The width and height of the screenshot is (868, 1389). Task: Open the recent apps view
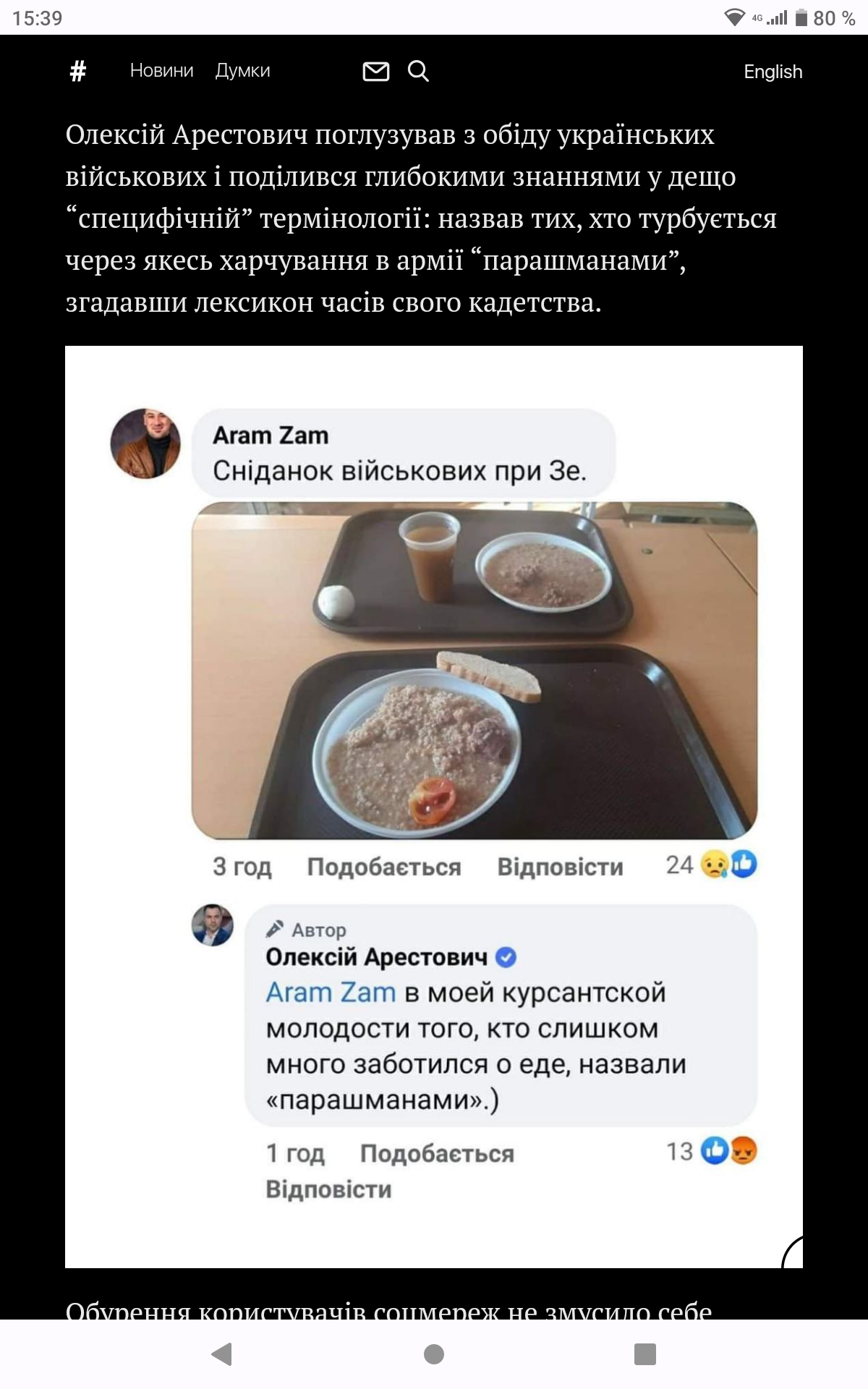point(644,1354)
